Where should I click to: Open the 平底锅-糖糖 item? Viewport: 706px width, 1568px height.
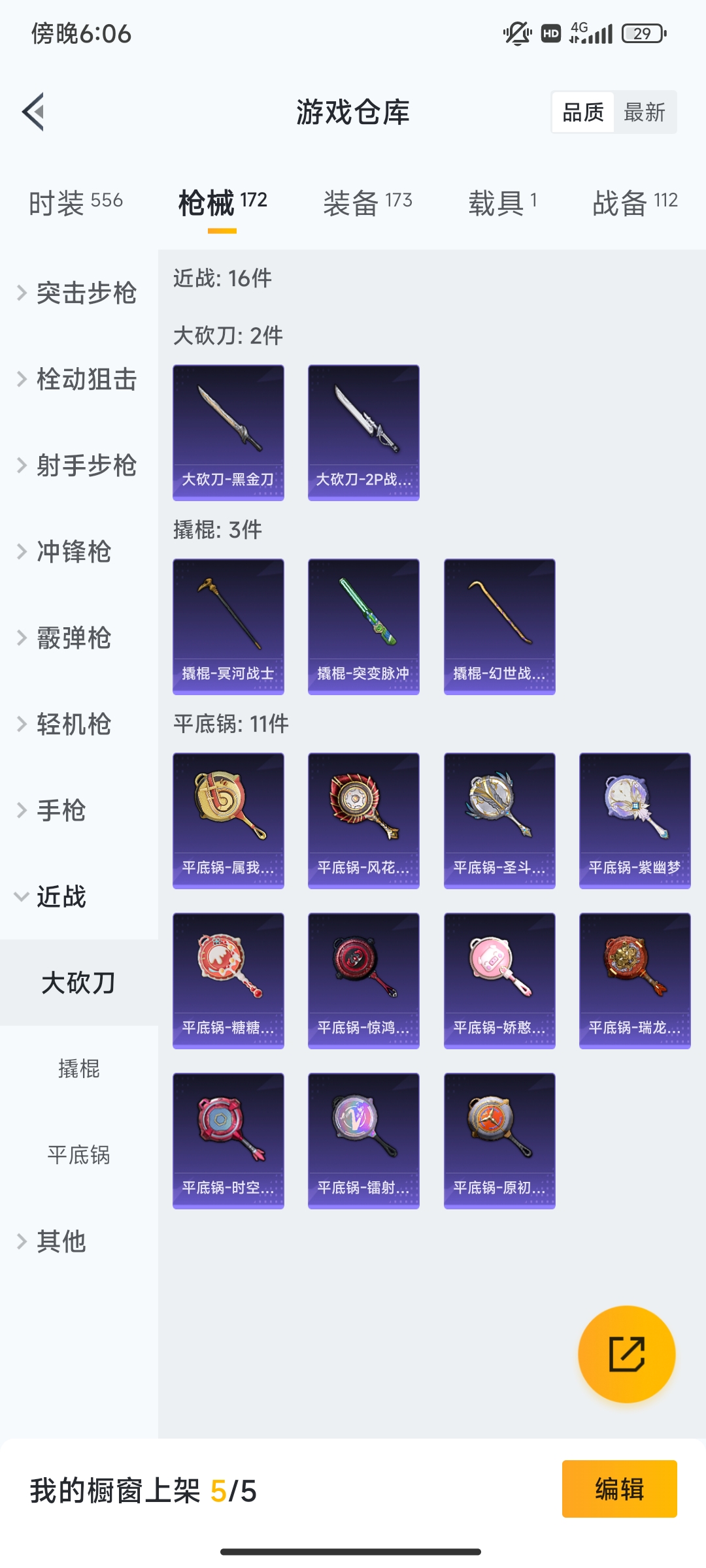coord(228,980)
